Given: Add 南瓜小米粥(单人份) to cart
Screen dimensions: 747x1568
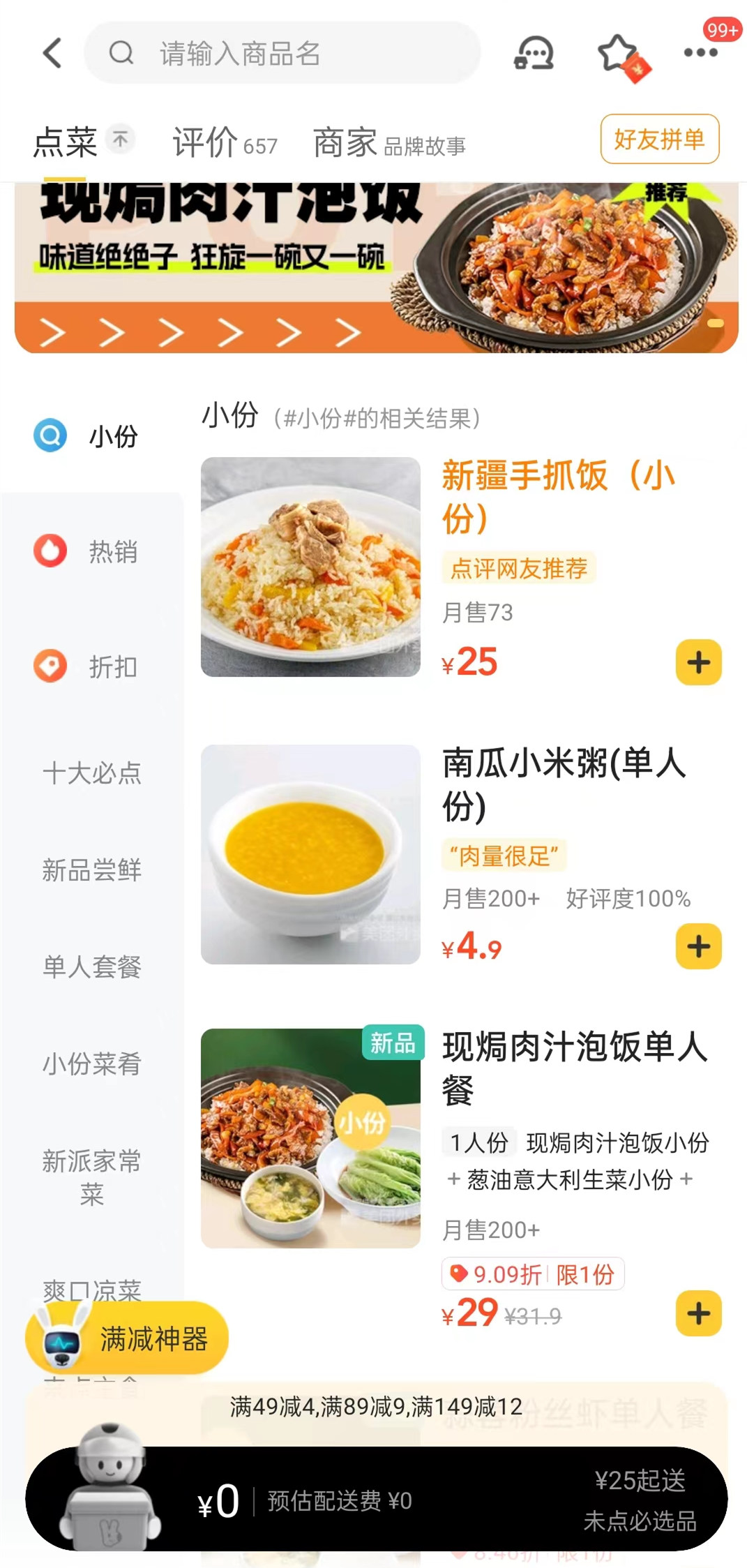Looking at the screenshot, I should click(x=698, y=946).
